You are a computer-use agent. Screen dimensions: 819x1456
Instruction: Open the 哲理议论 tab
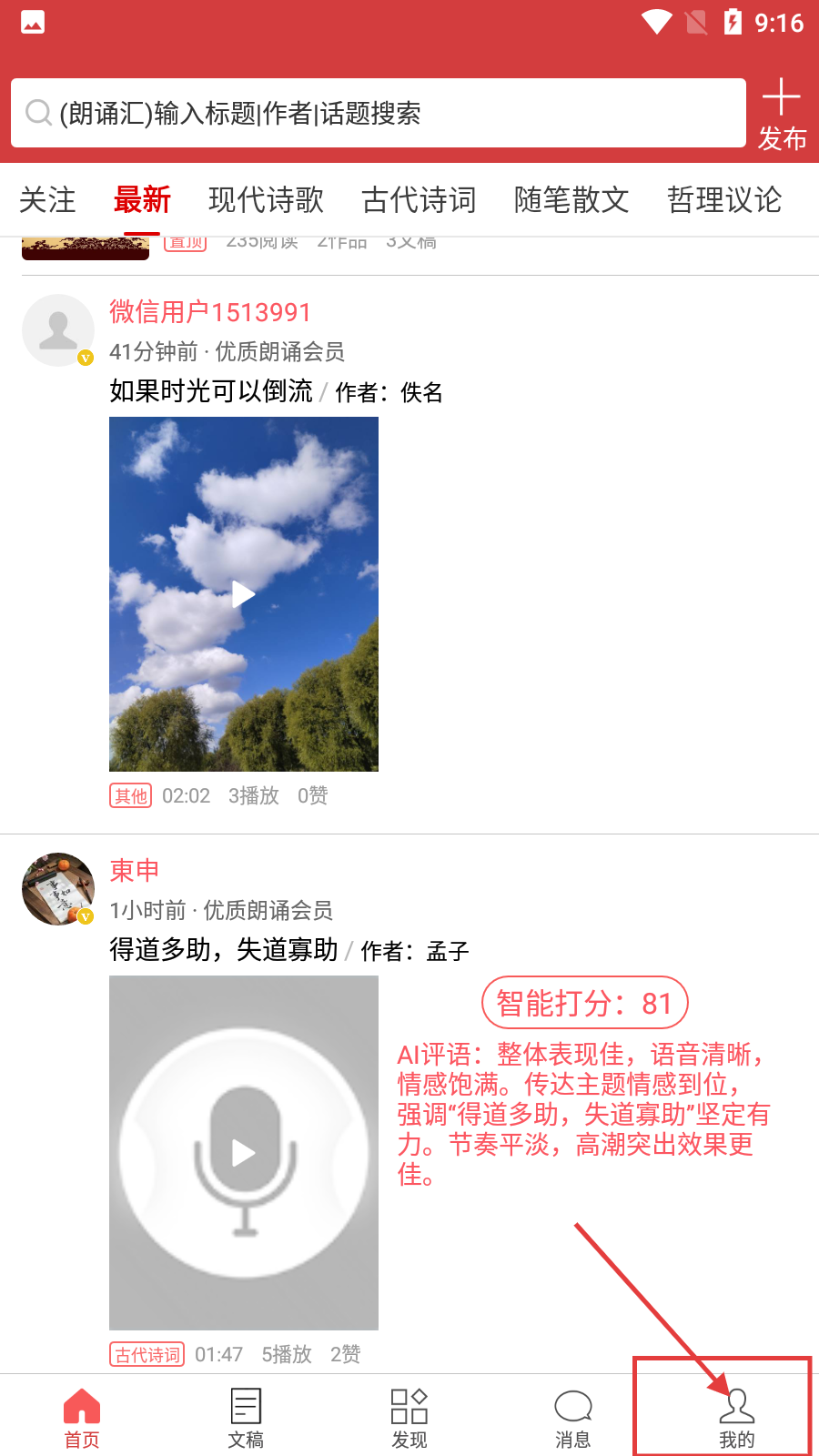pyautogui.click(x=724, y=200)
